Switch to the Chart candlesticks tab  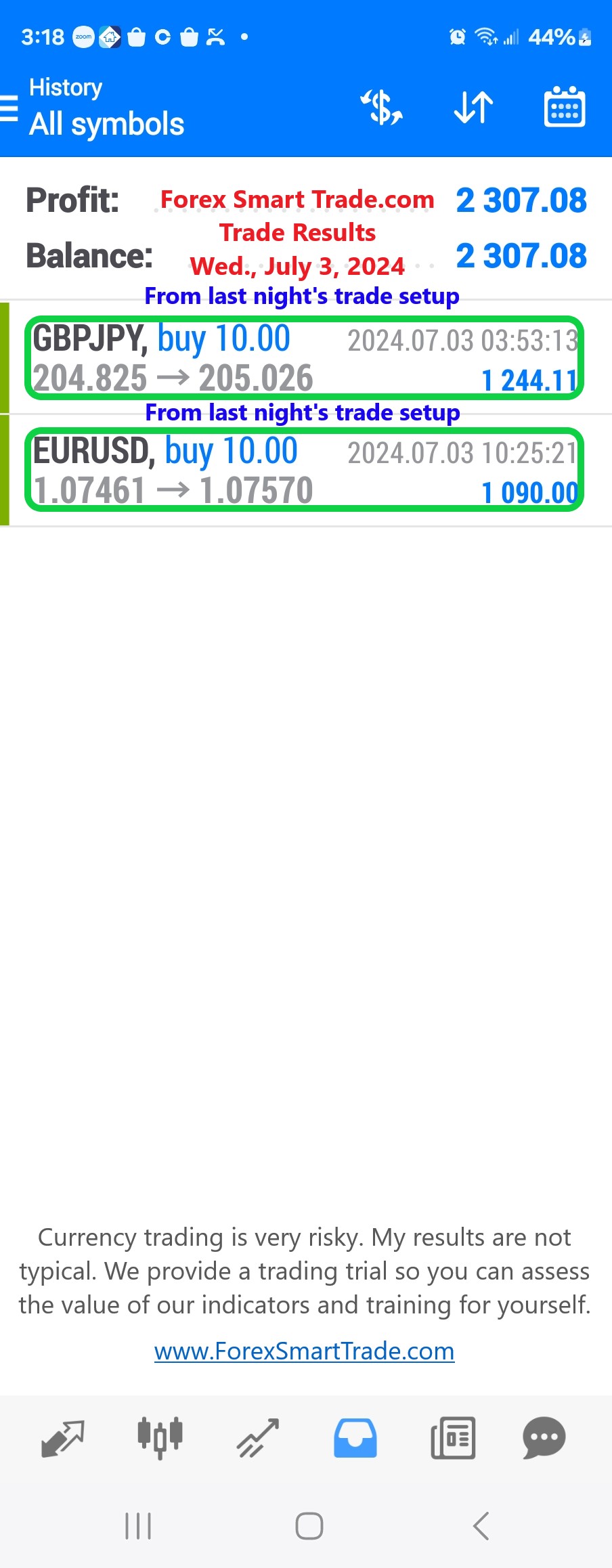(160, 1438)
